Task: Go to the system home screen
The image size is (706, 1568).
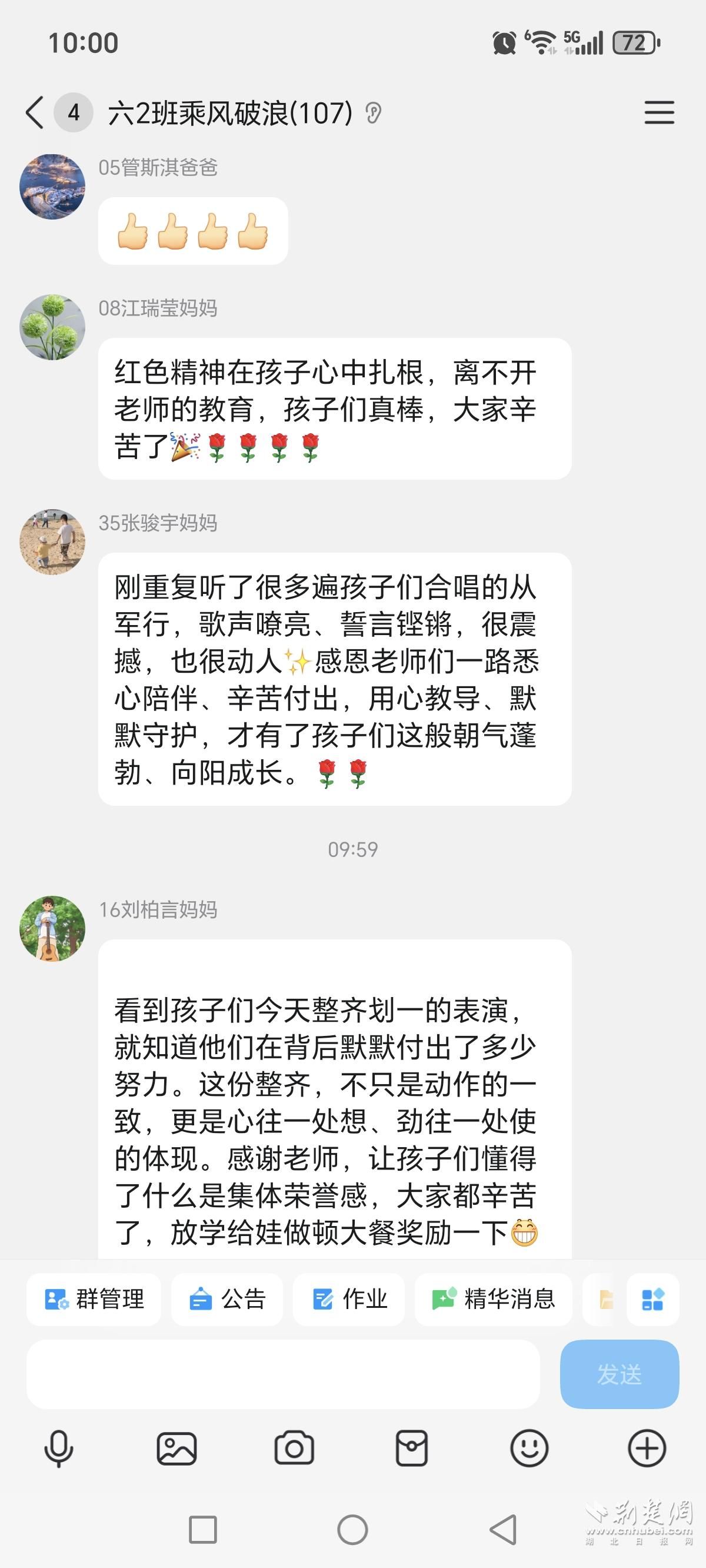Action: 352,1530
